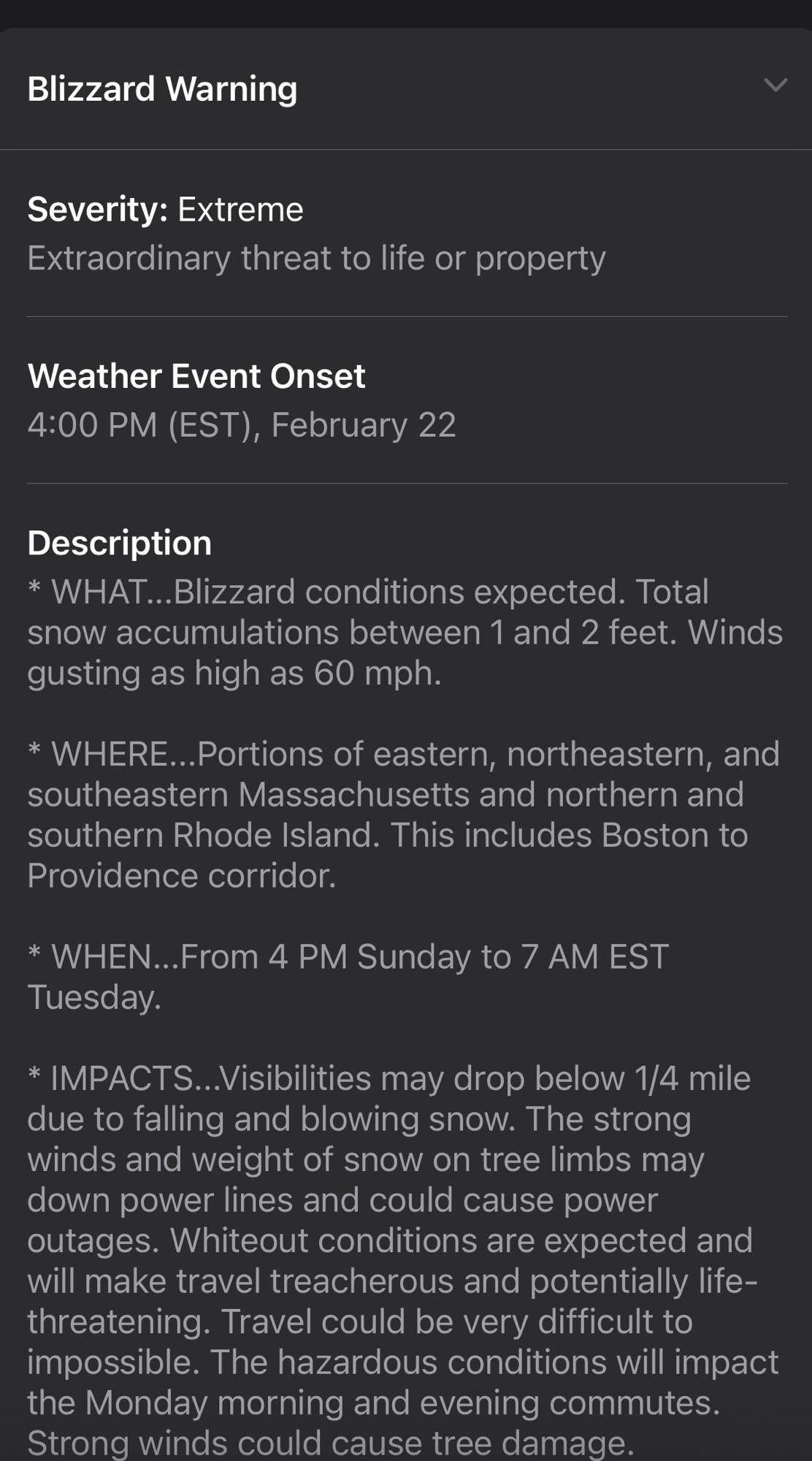Collapse the Blizzard Warning chevron
The width and height of the screenshot is (812, 1461).
[x=775, y=85]
